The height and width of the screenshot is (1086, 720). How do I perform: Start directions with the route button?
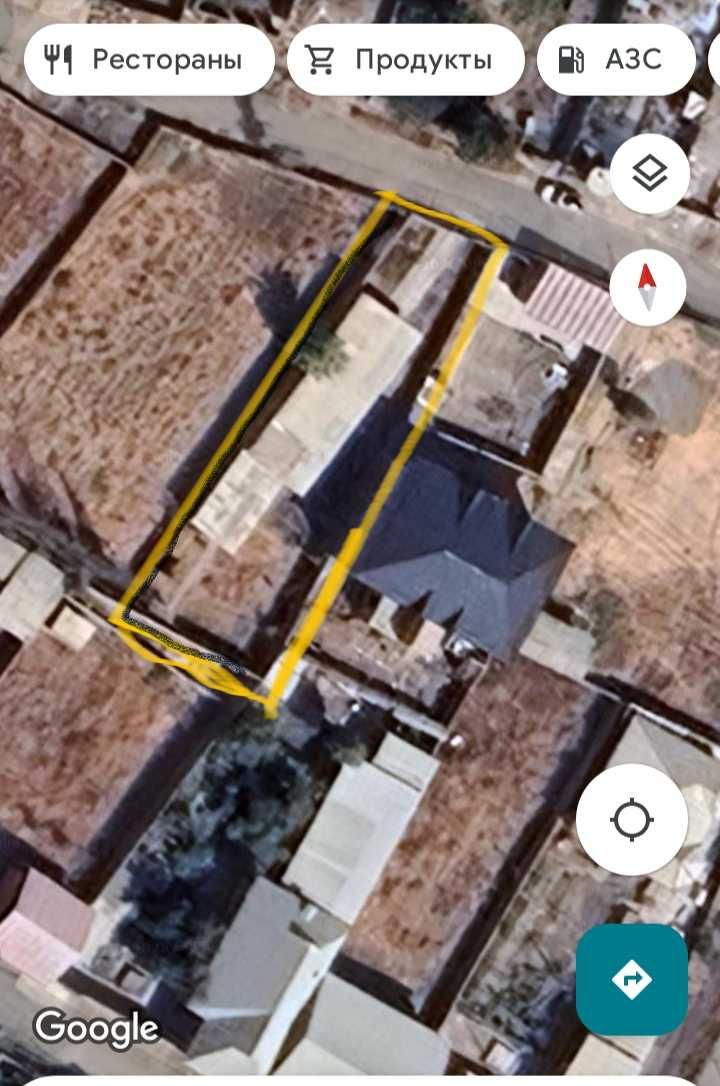pyautogui.click(x=631, y=979)
